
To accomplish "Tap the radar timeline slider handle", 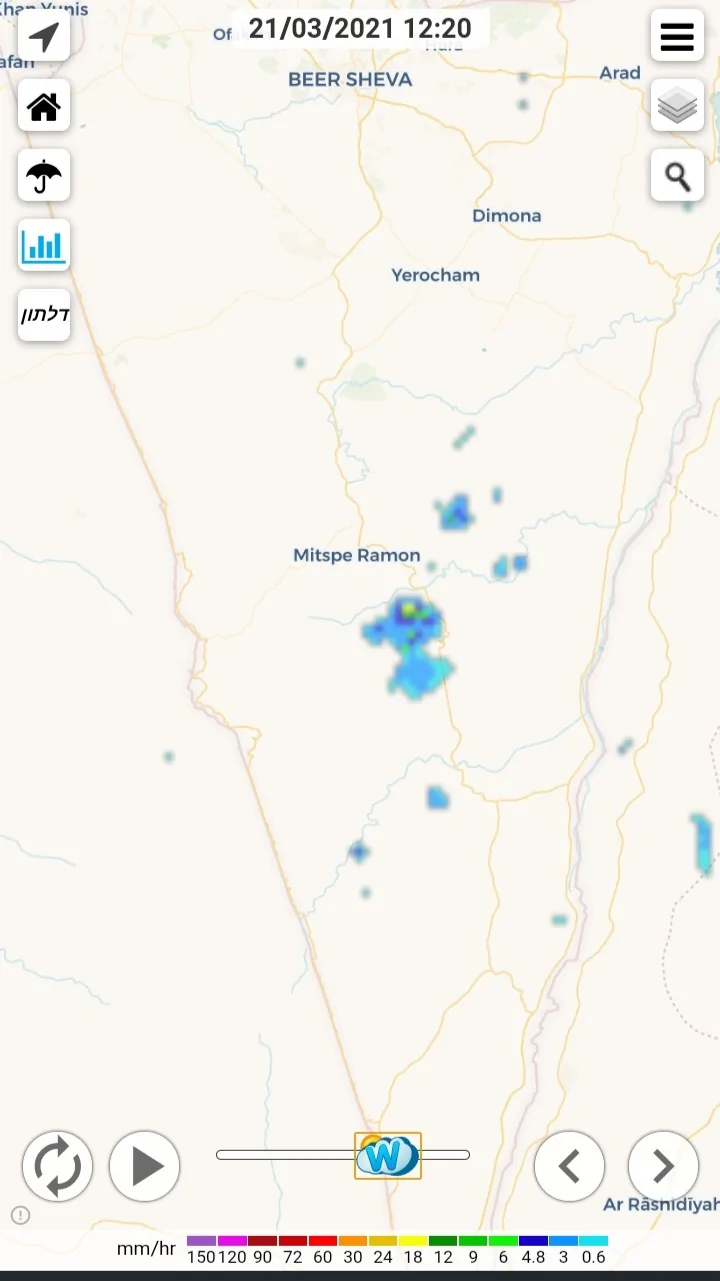I will (x=388, y=1156).
